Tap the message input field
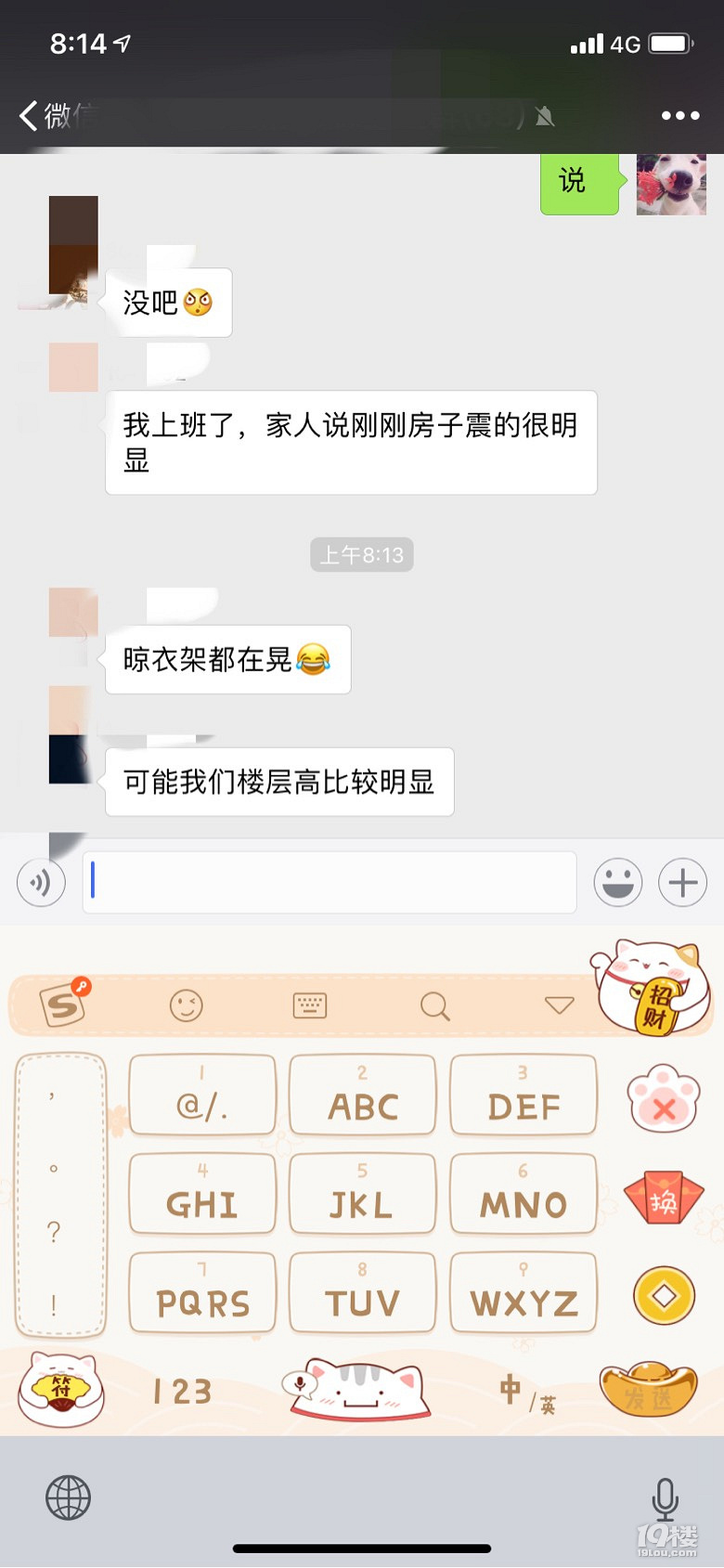This screenshot has width=724, height=1568. pos(330,881)
